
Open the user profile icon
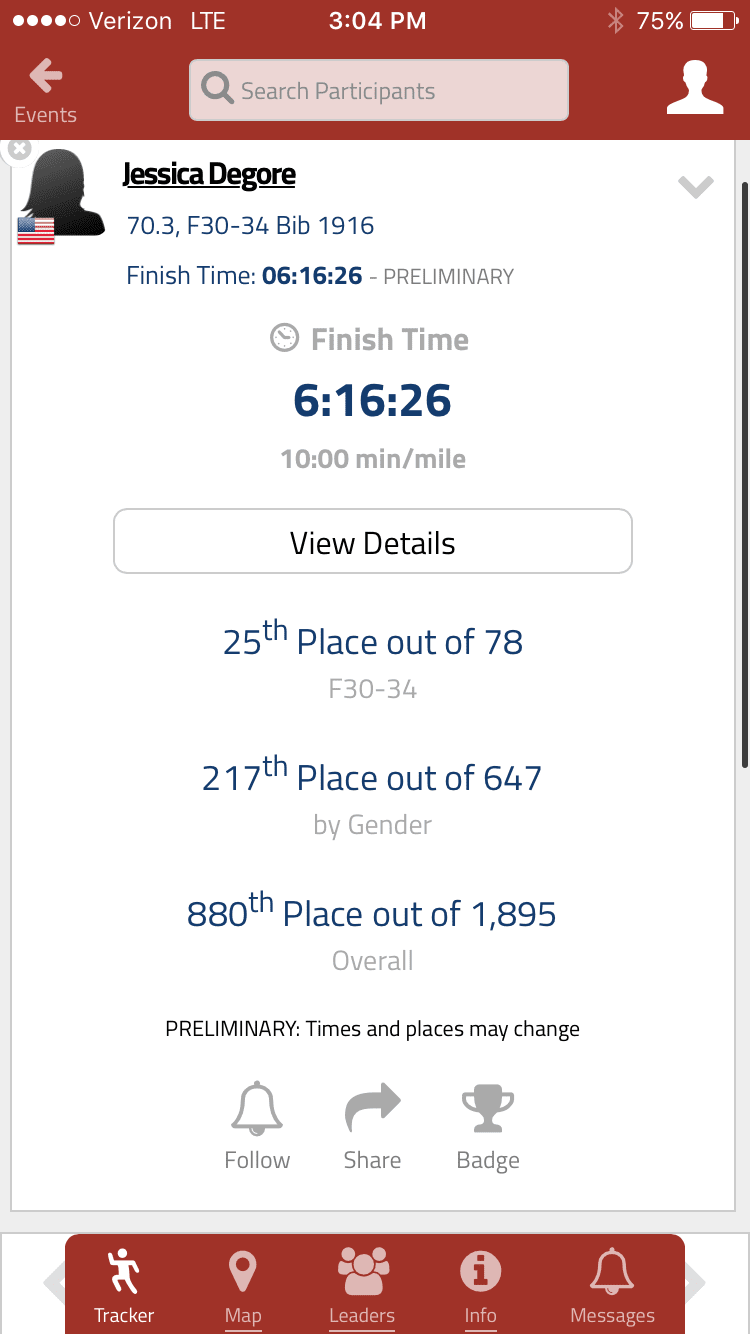[695, 88]
